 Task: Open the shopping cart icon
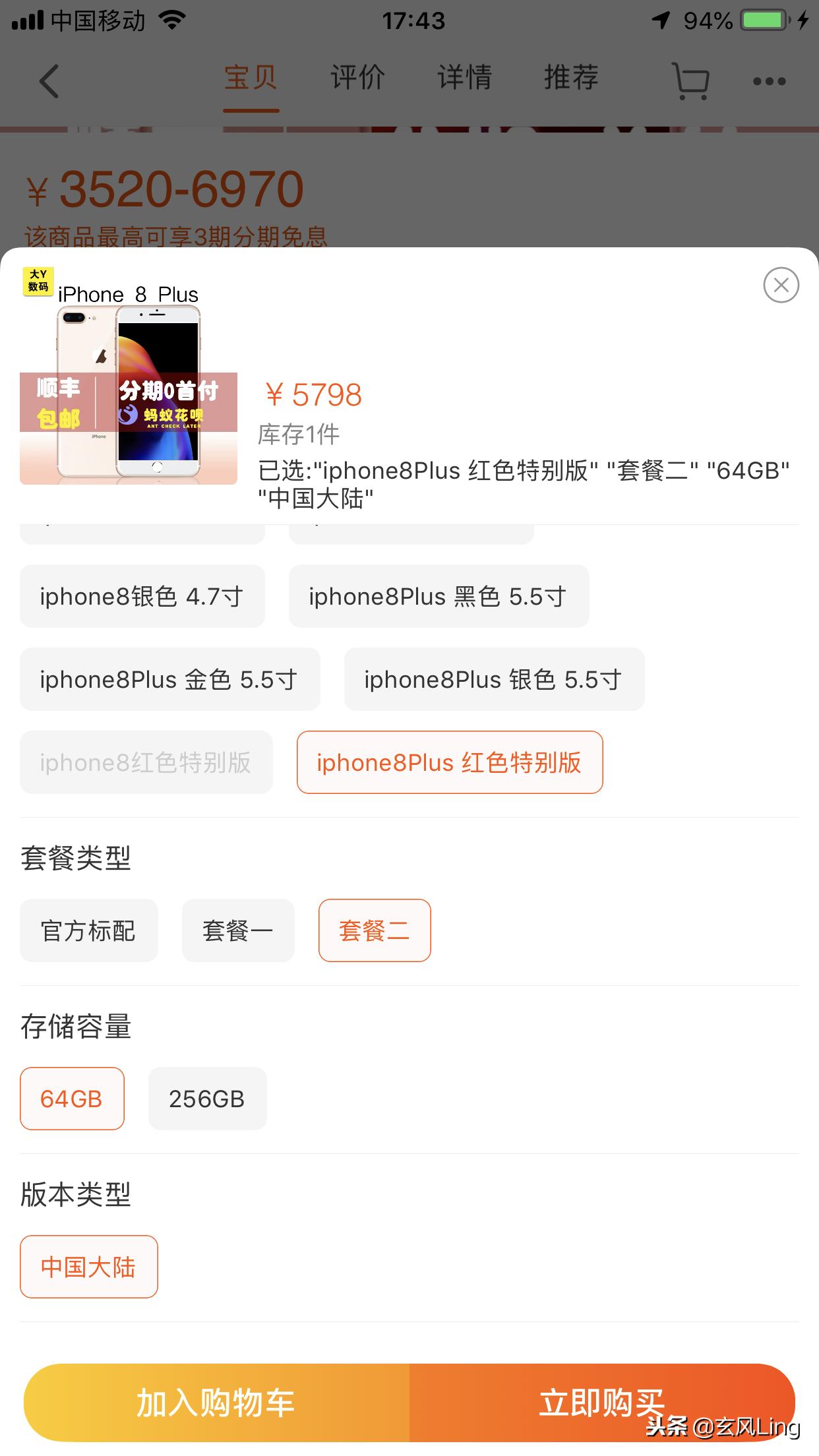(x=690, y=80)
